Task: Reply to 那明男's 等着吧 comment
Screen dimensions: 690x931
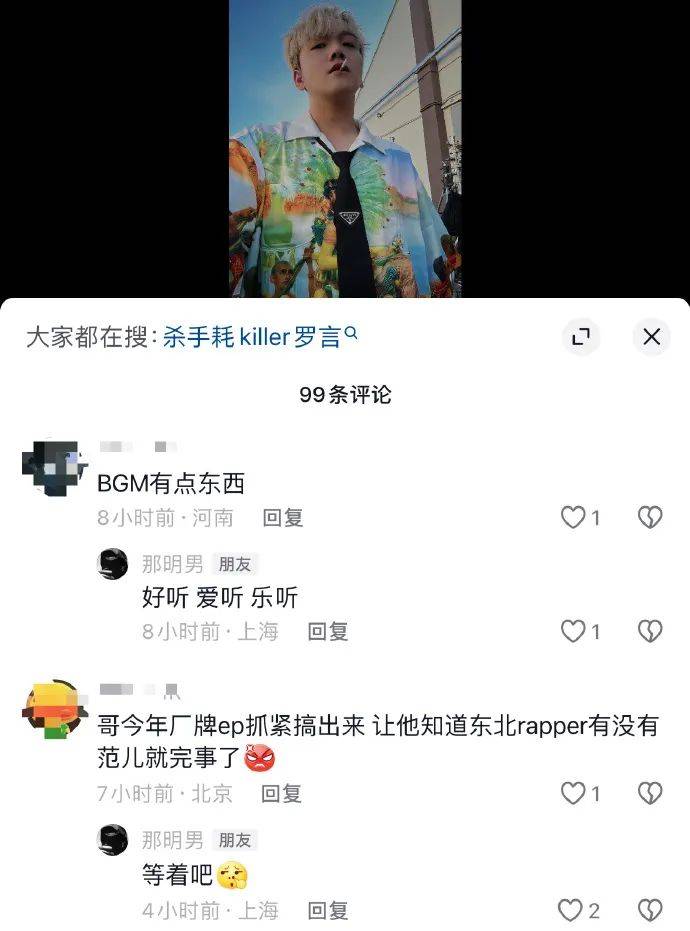Action: (x=327, y=910)
